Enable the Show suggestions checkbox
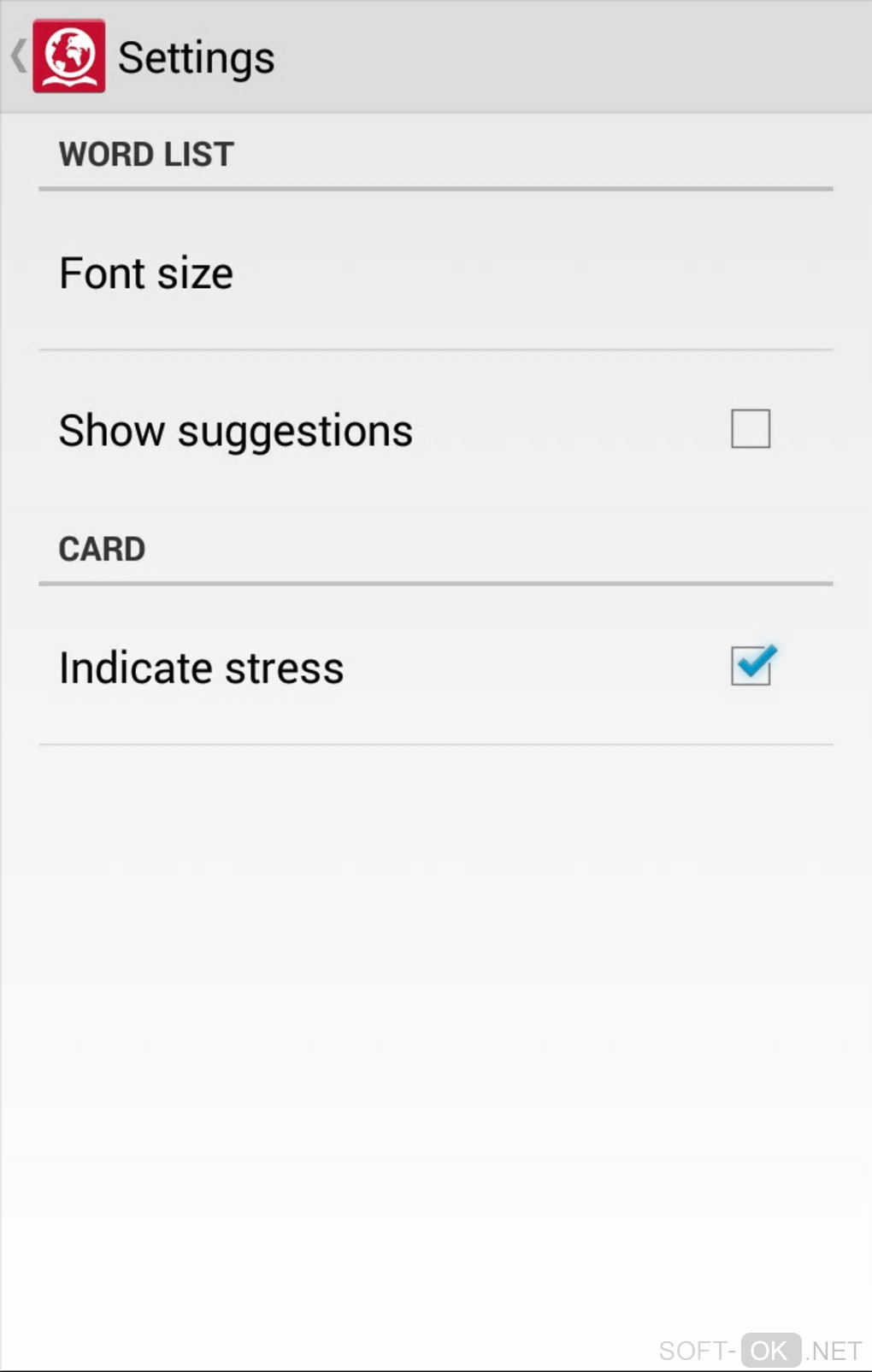The image size is (872, 1372). coord(750,429)
